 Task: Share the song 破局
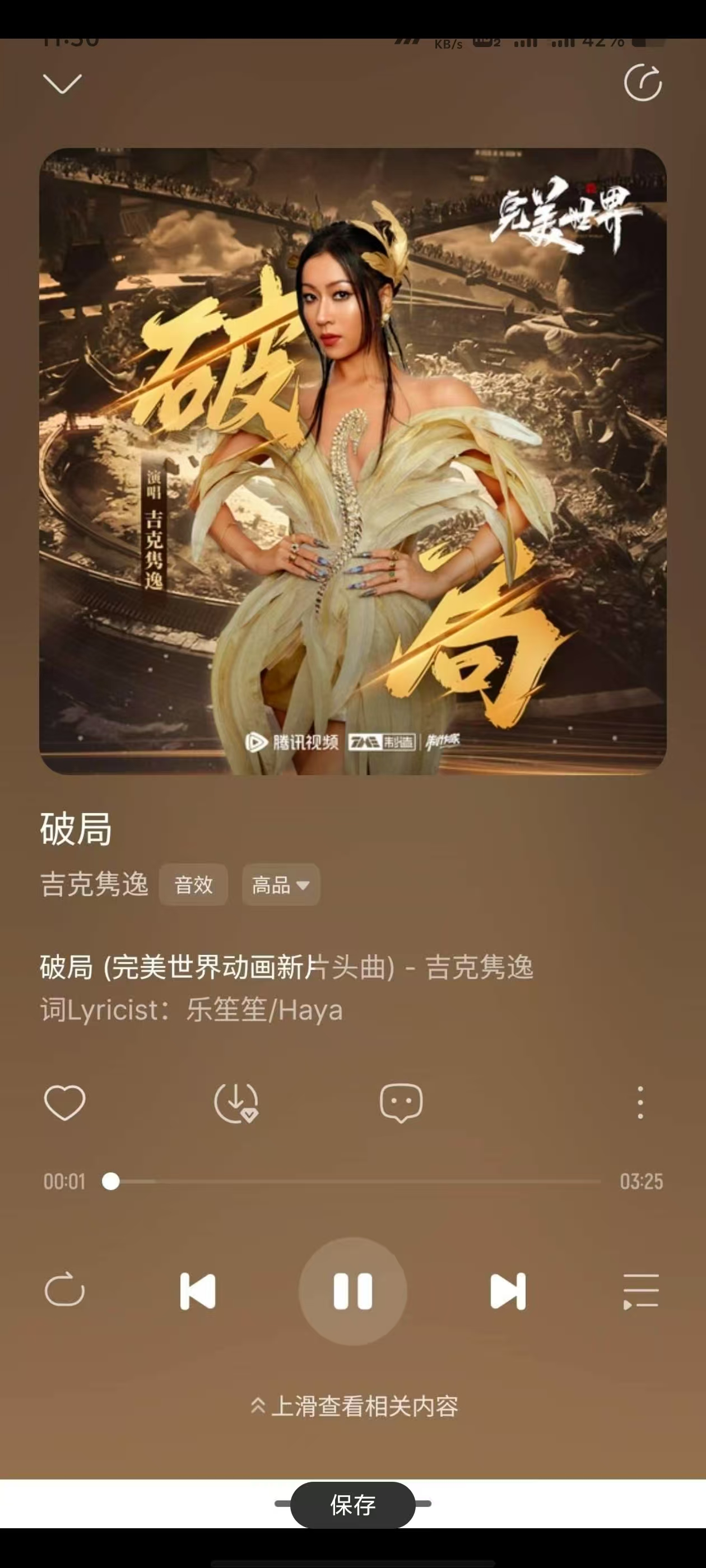643,83
